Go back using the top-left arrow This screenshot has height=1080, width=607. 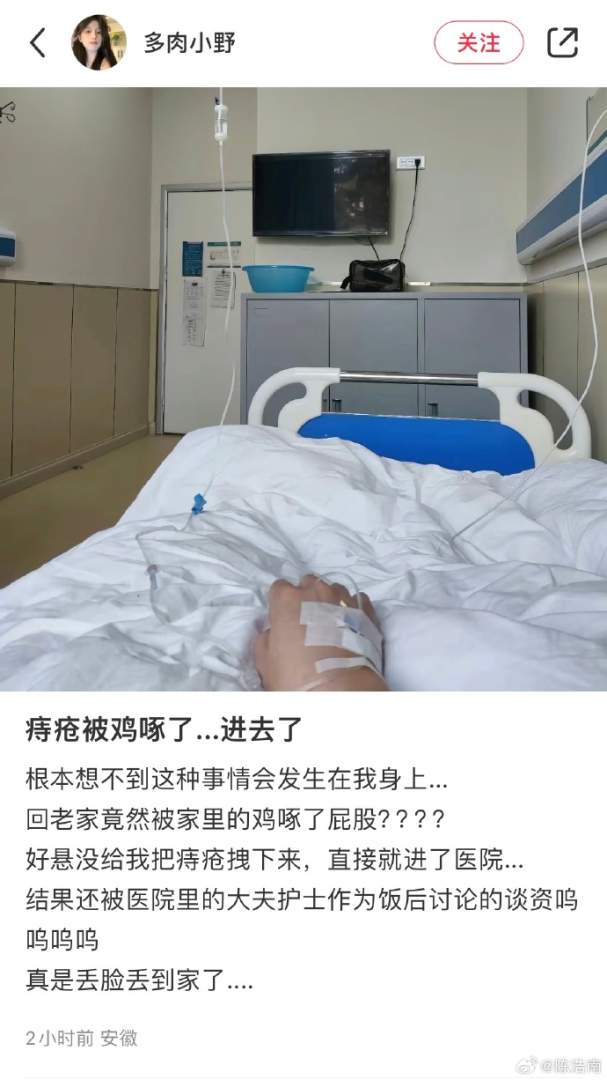coord(38,43)
